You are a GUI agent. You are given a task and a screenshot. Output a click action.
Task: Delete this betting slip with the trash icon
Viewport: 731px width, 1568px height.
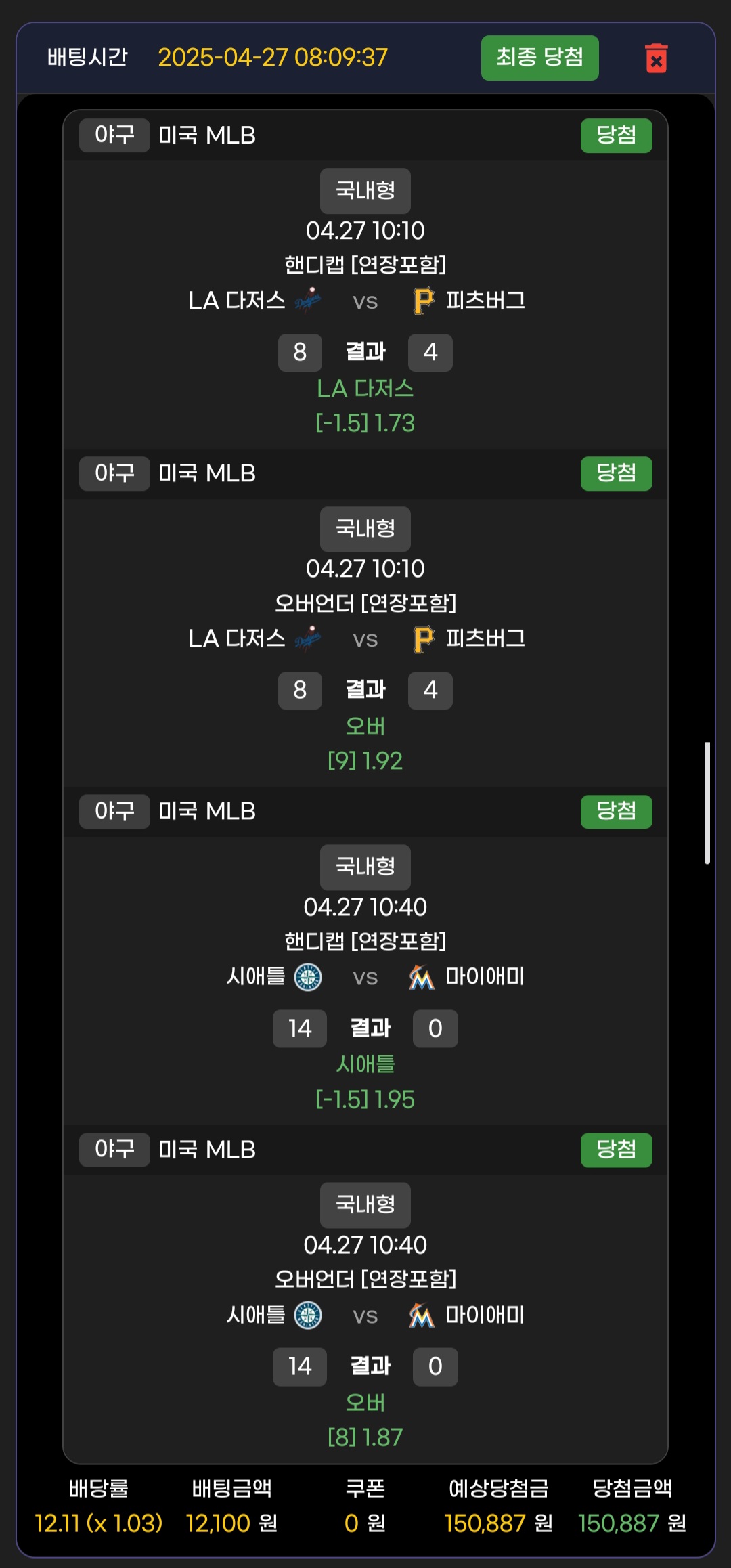(656, 58)
